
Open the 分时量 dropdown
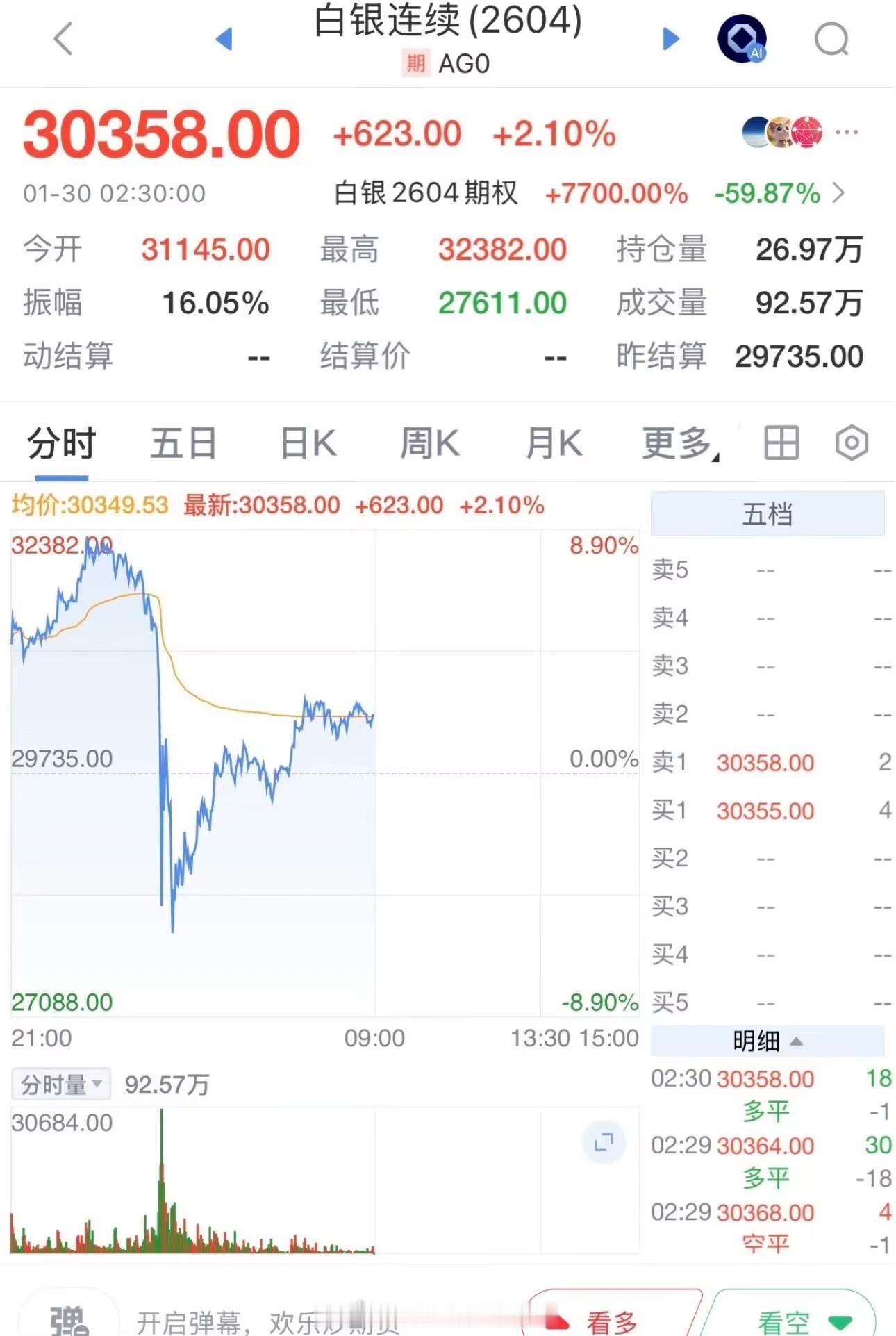click(61, 1084)
